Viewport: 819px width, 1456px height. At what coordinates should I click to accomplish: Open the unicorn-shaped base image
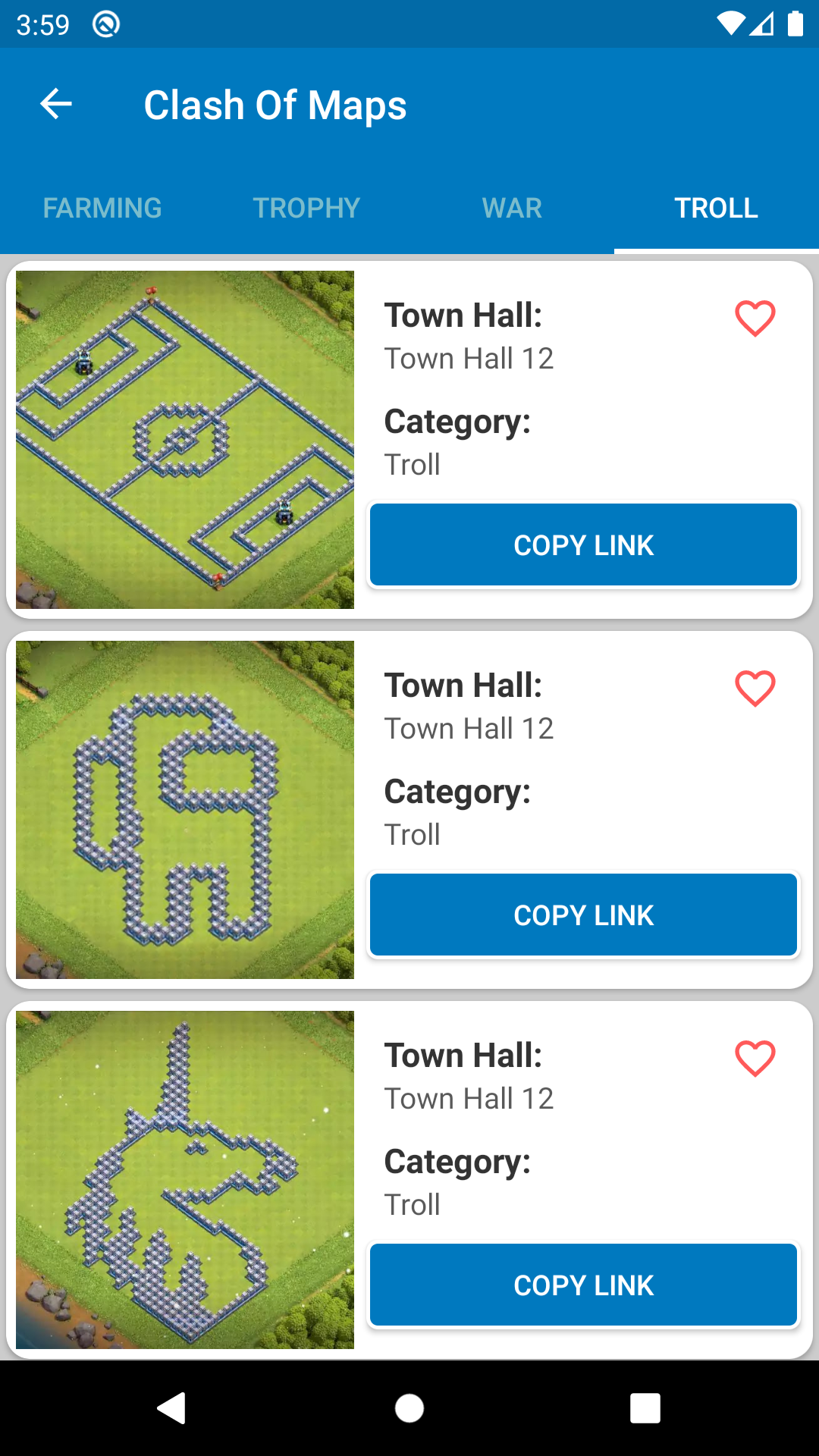click(x=185, y=1180)
